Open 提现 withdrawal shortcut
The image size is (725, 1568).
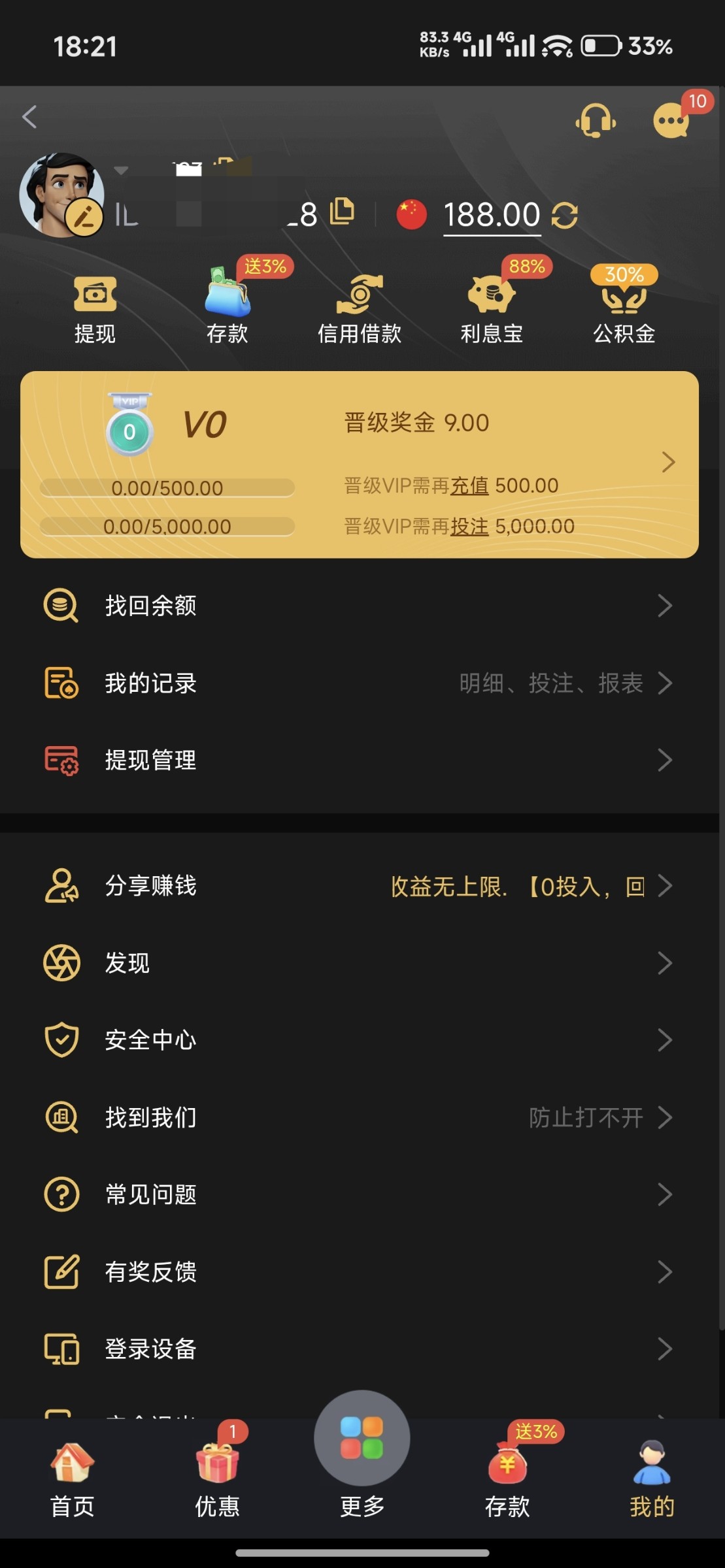95,308
